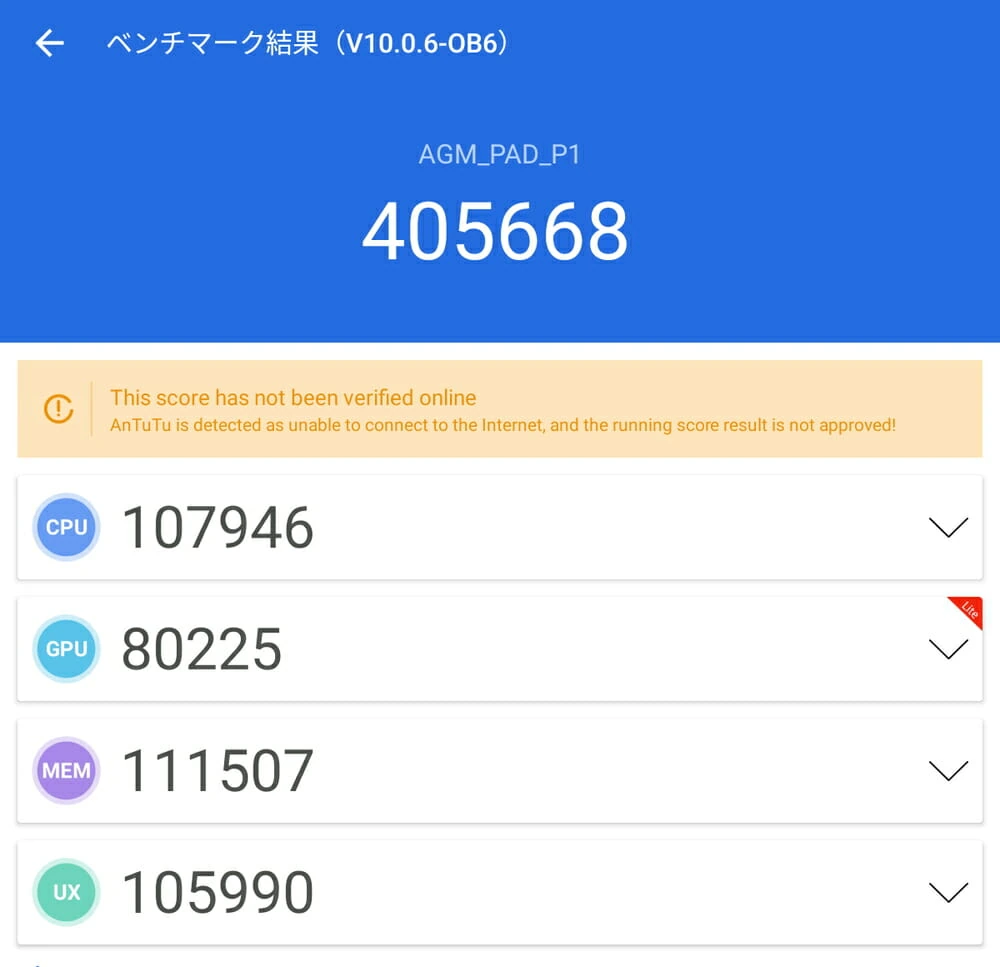This screenshot has width=1000, height=967.
Task: Expand the GPU score details
Action: tap(947, 650)
